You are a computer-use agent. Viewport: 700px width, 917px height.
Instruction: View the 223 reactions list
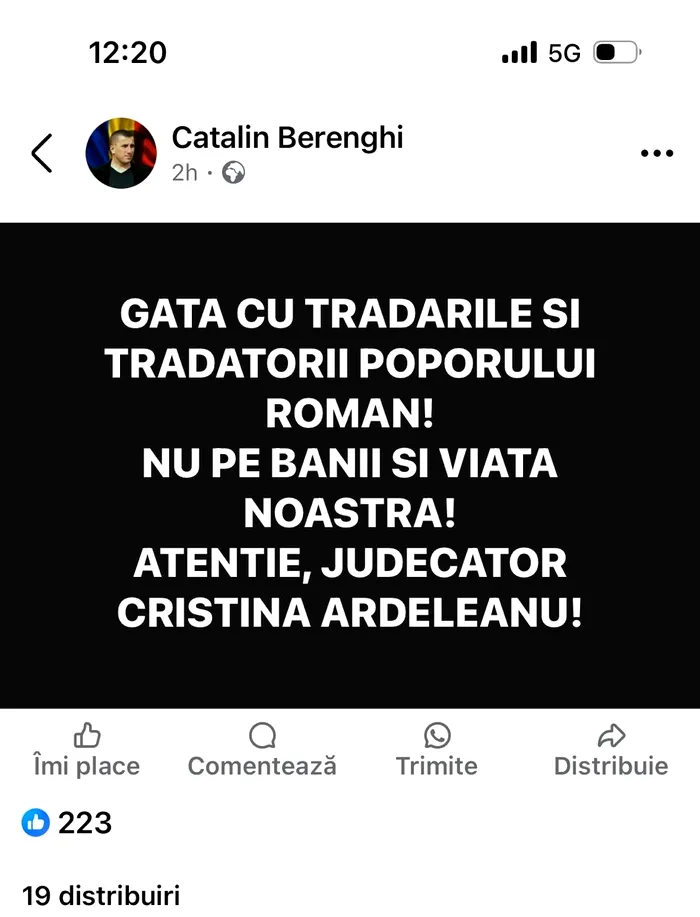67,823
